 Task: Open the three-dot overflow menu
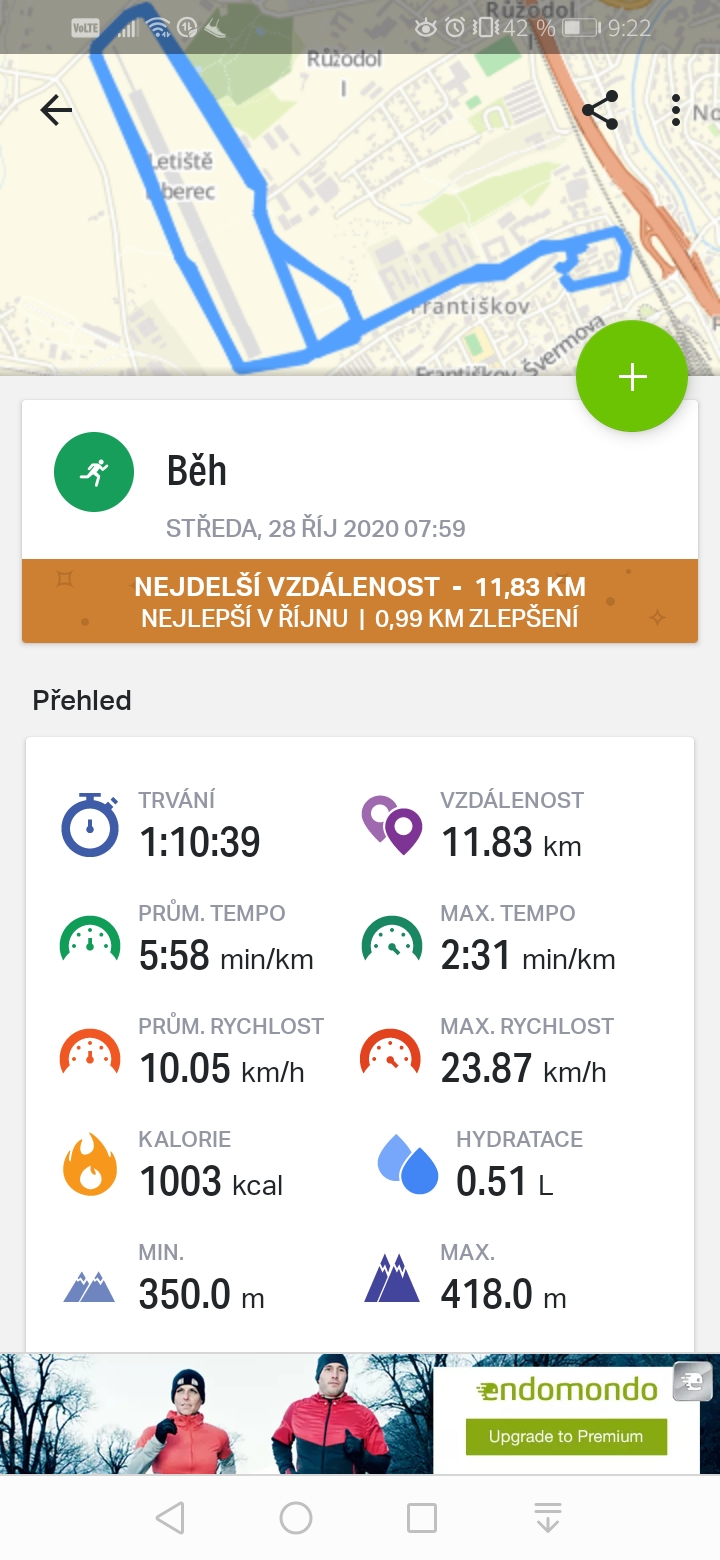[677, 110]
